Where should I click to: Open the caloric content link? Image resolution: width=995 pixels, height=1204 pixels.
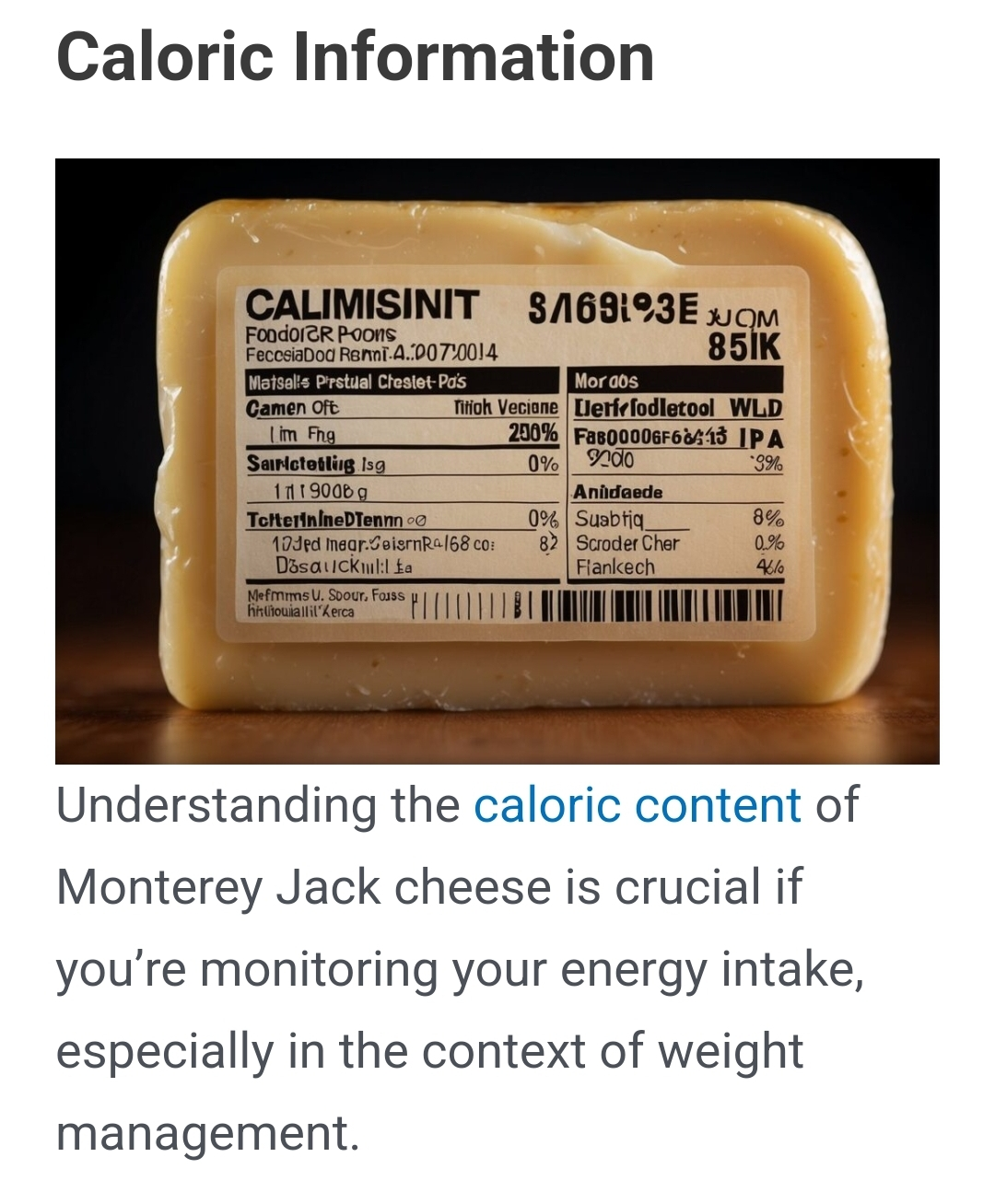tap(637, 806)
